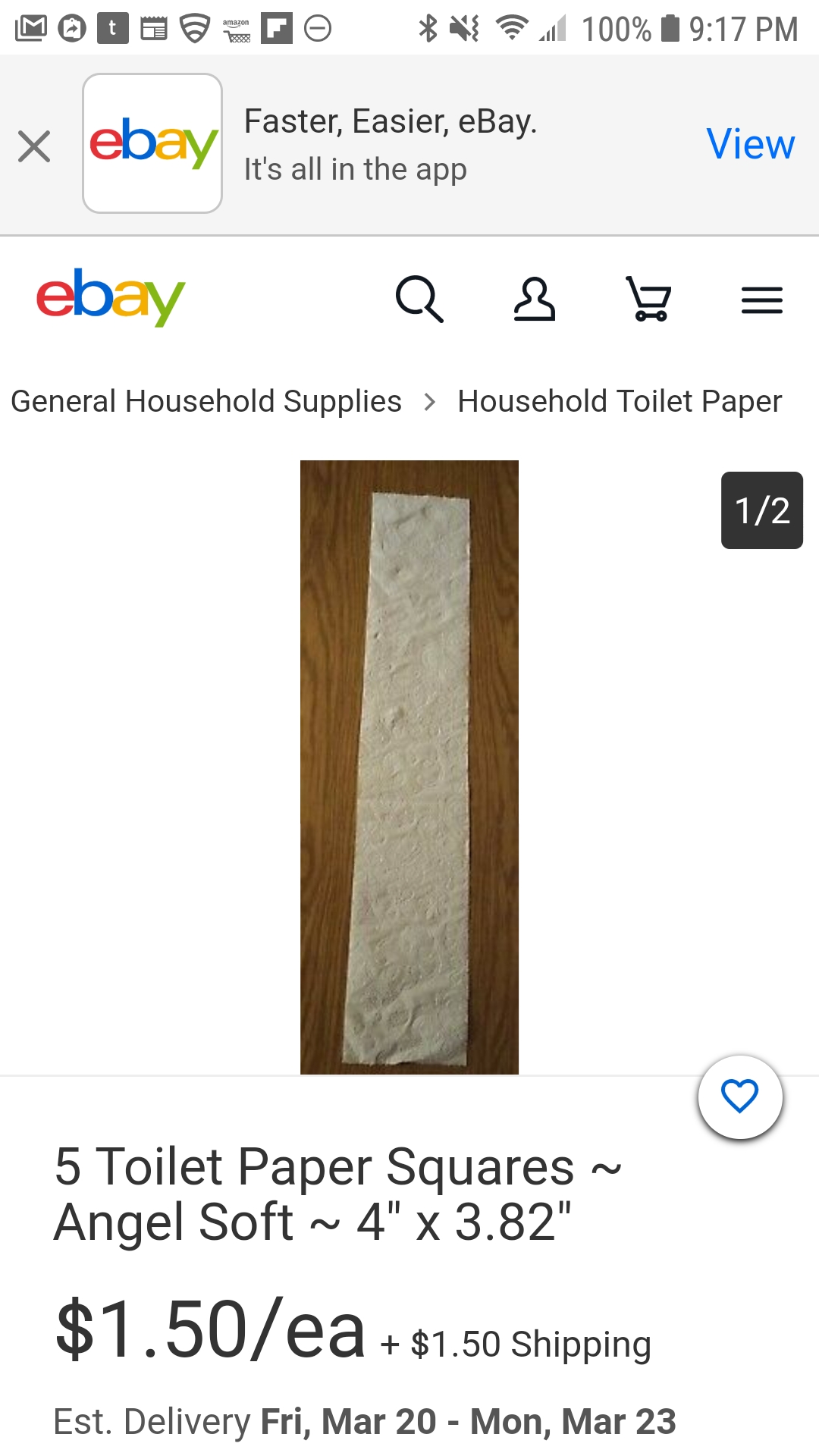Viewport: 819px width, 1456px height.
Task: Open the search magnifier icon
Action: (419, 300)
